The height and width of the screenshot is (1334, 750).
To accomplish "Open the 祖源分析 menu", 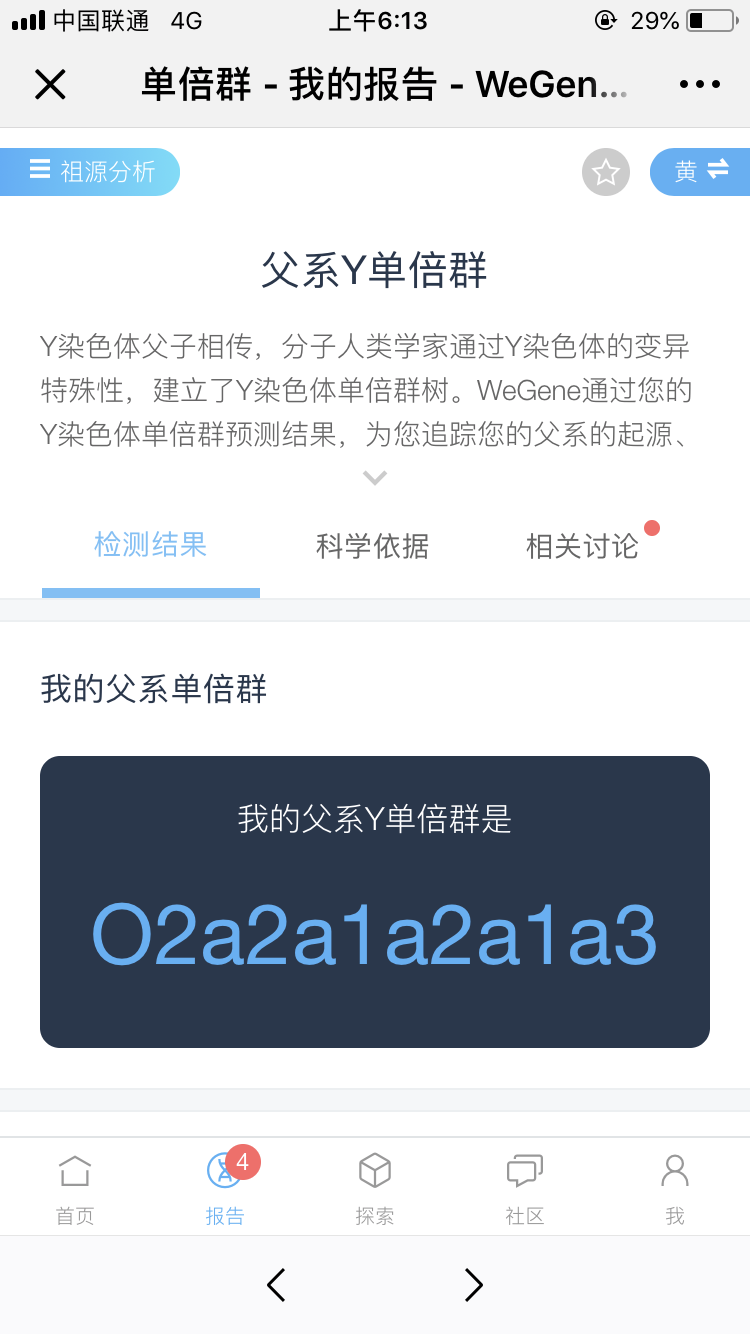I will click(x=90, y=172).
